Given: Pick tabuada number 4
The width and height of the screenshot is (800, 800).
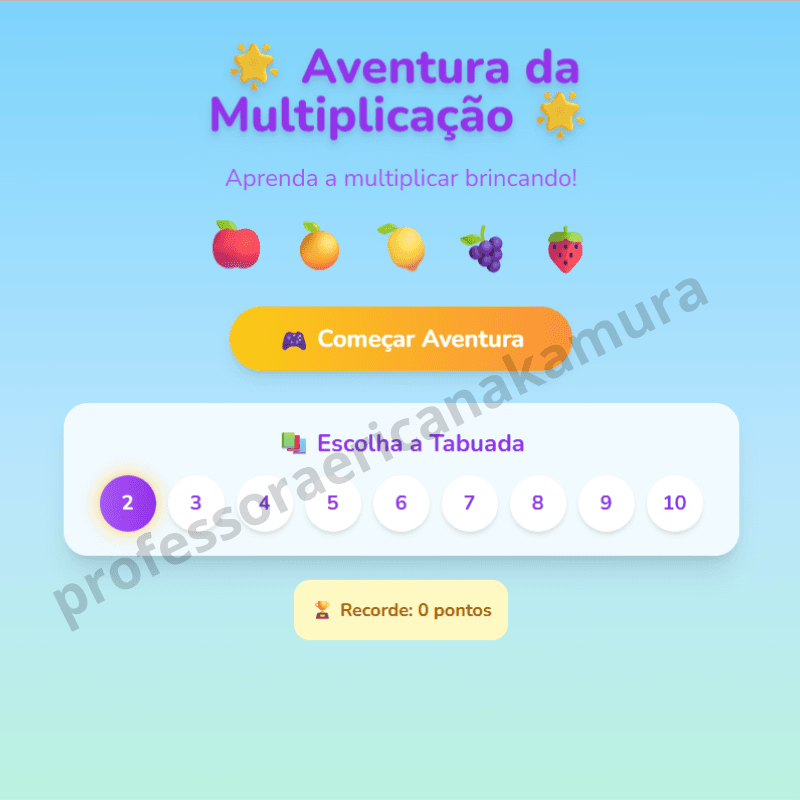Looking at the screenshot, I should (264, 503).
